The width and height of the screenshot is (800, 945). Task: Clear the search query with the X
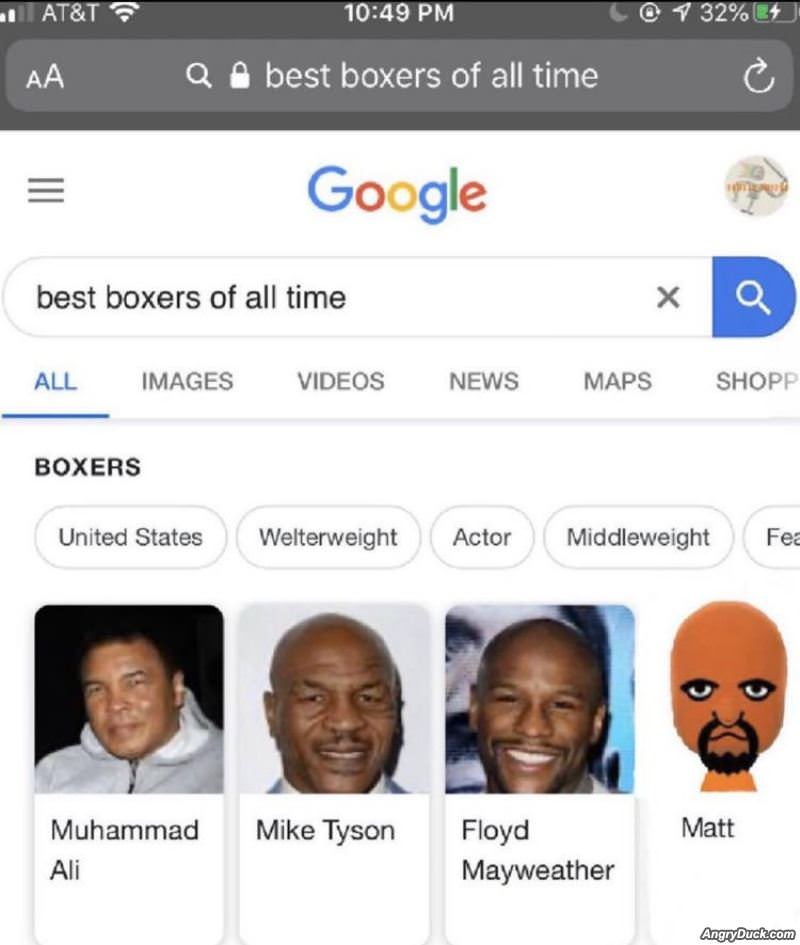point(667,297)
